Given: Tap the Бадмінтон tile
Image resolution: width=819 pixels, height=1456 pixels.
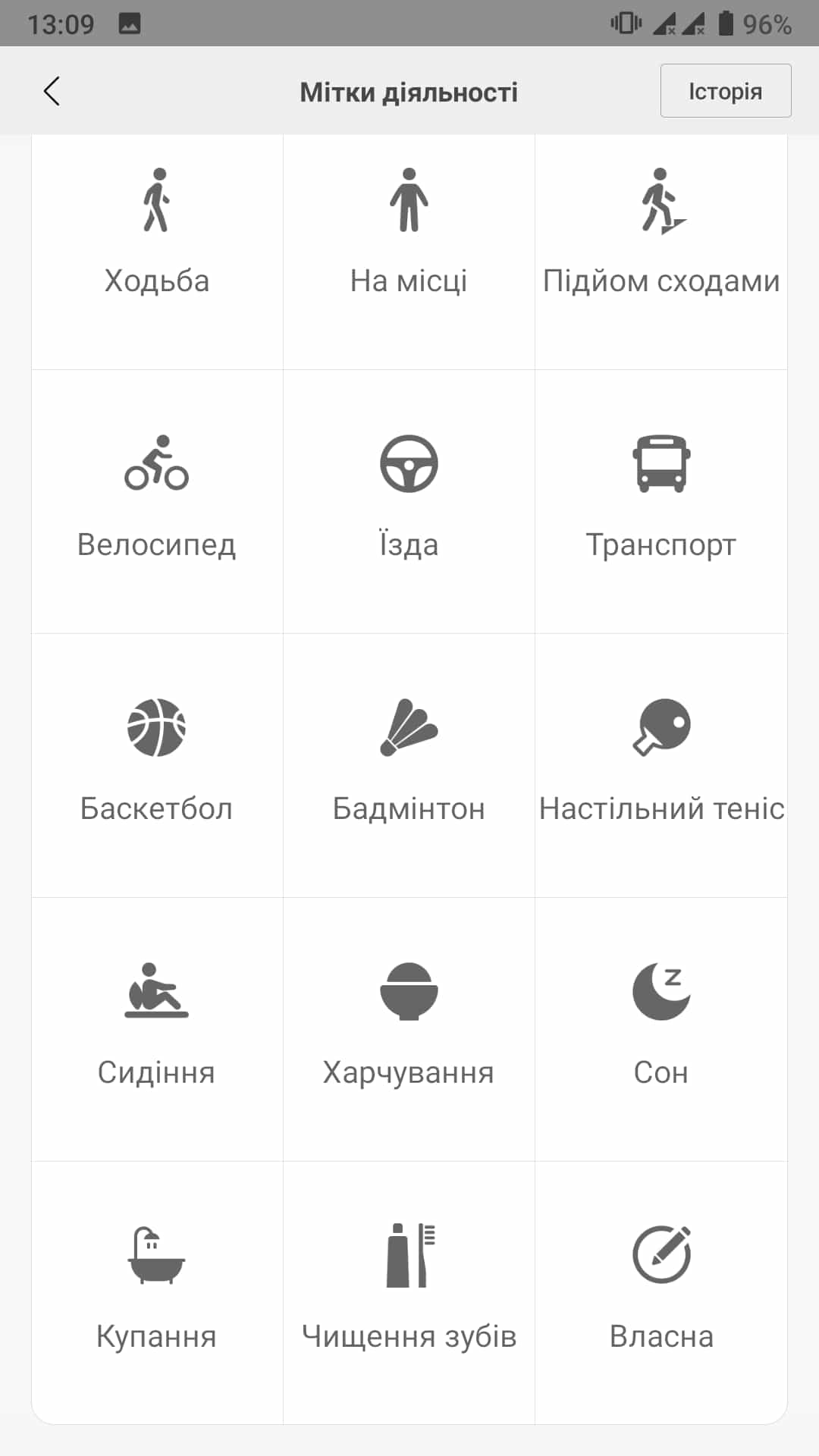Looking at the screenshot, I should point(409,763).
